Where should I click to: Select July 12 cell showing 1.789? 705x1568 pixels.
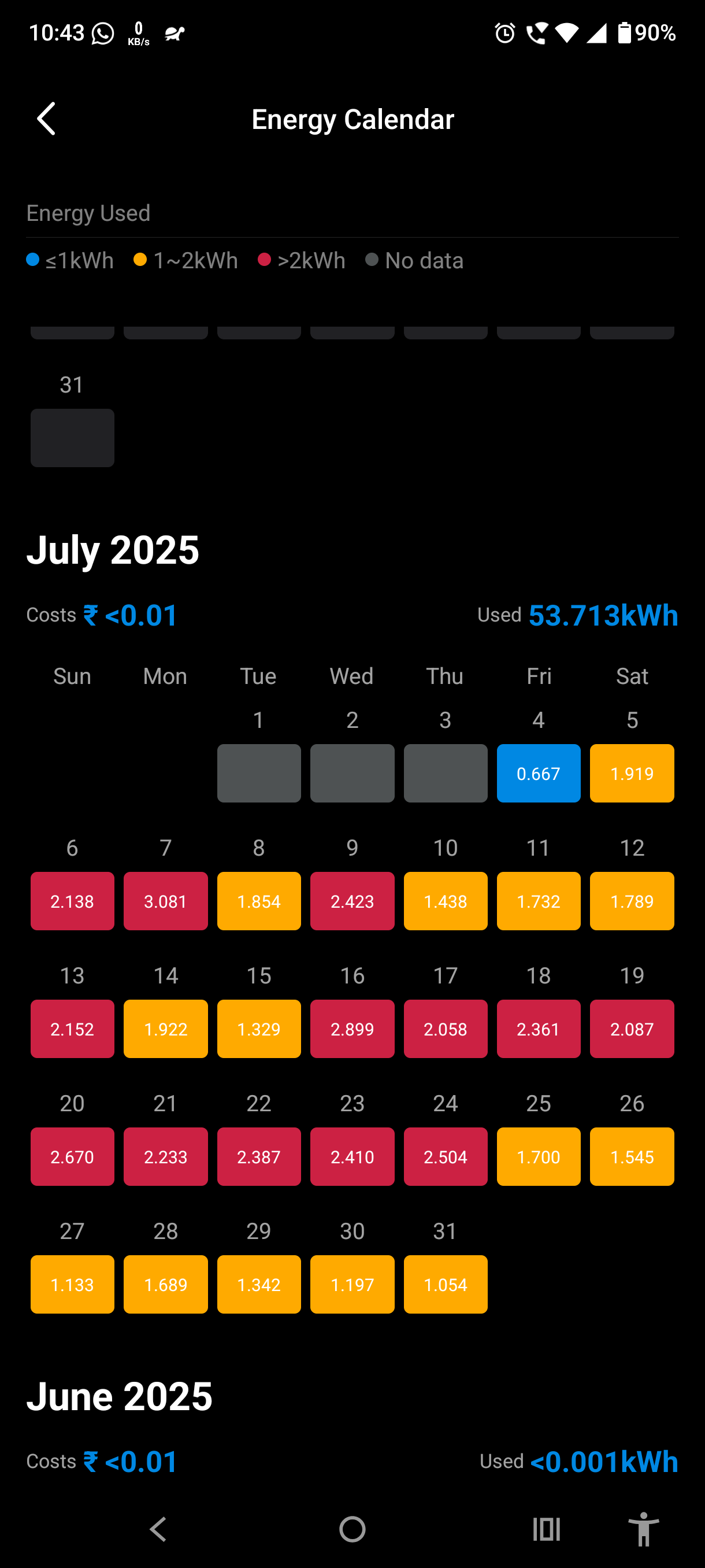click(x=632, y=901)
